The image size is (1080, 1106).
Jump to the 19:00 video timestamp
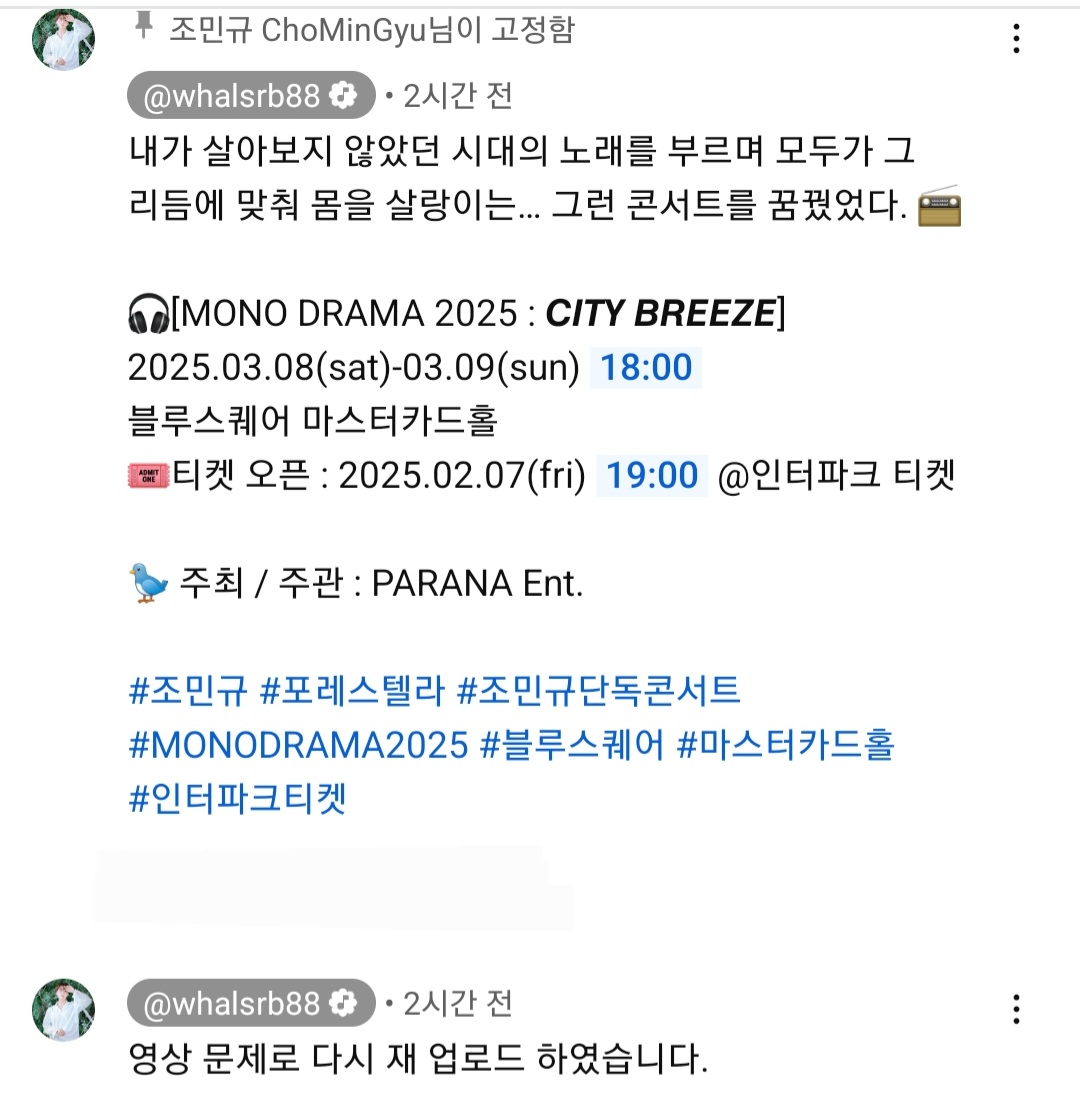pos(651,476)
